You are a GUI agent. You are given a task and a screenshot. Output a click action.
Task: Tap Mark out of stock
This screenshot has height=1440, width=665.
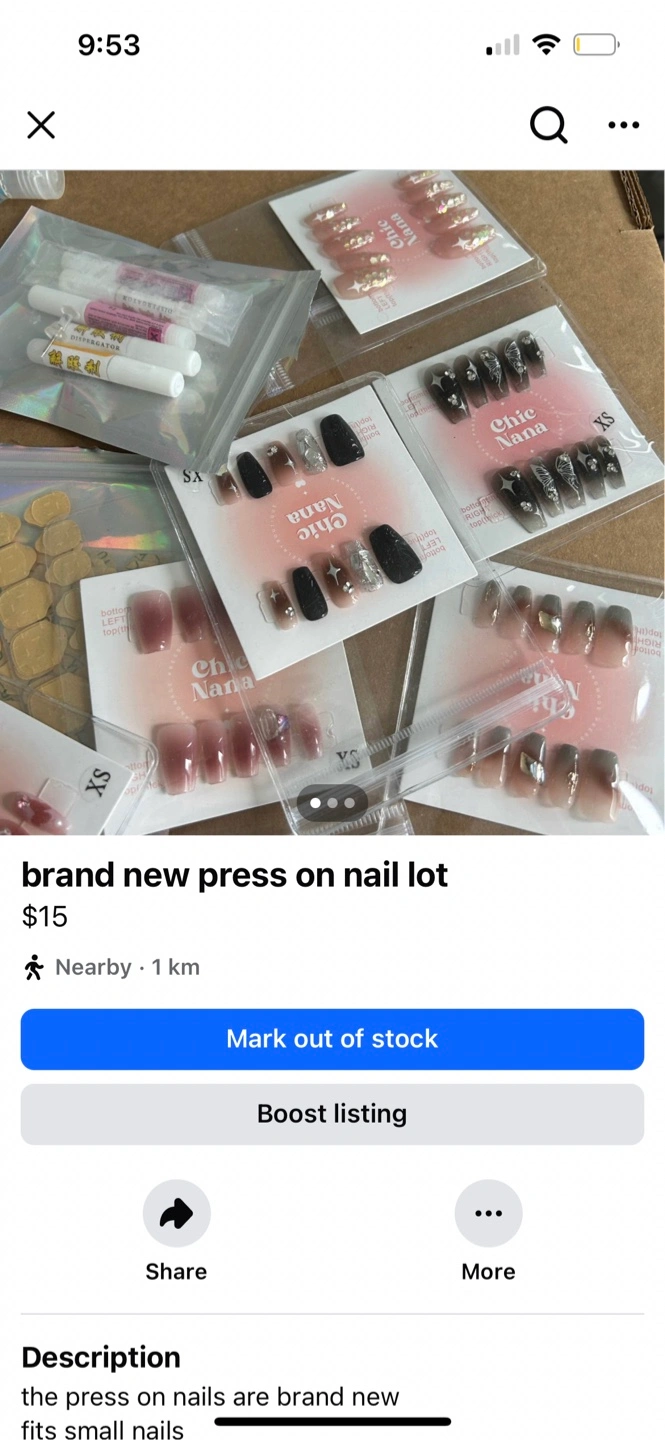point(332,1039)
